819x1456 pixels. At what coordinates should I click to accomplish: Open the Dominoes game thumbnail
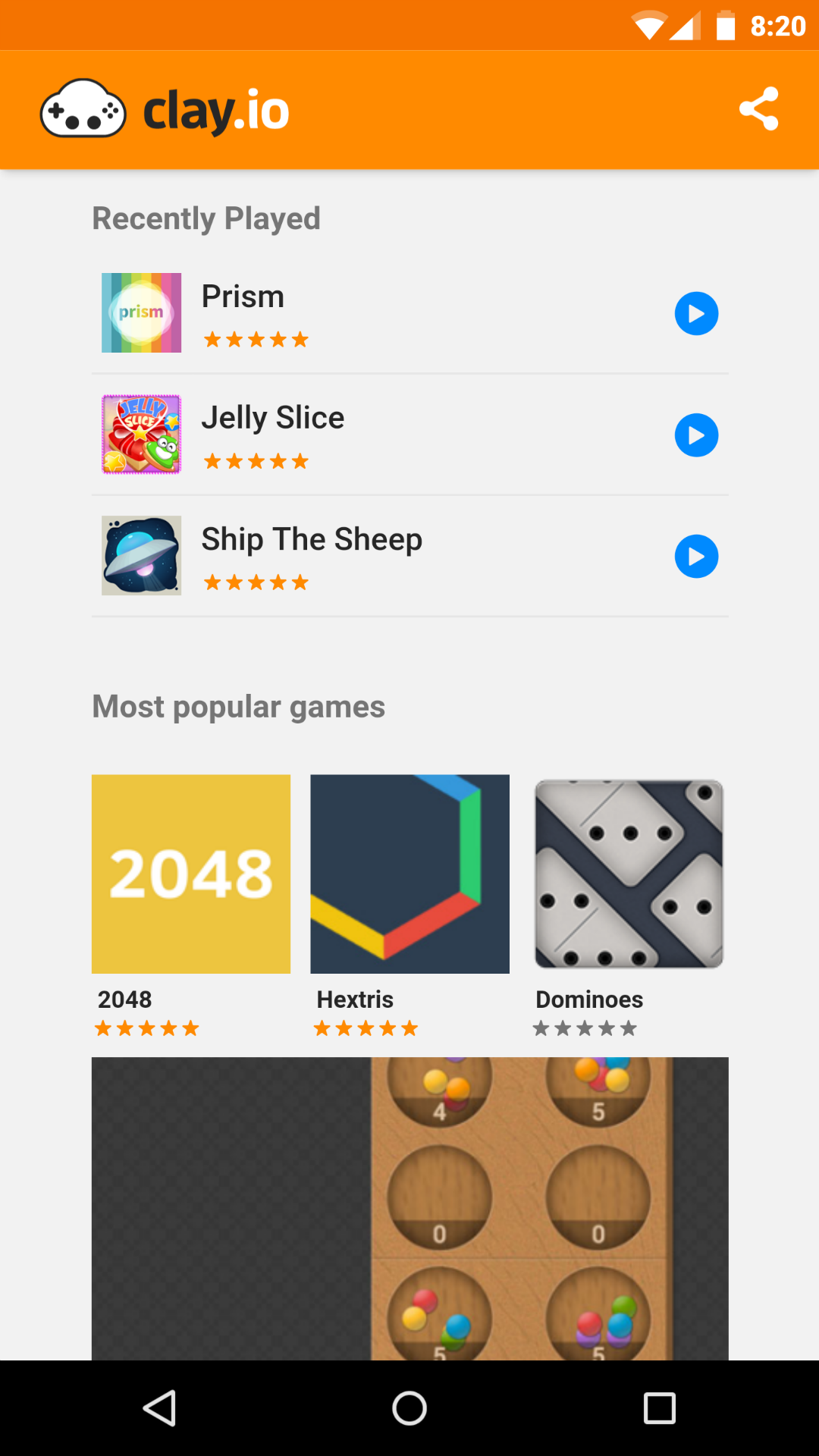click(629, 874)
